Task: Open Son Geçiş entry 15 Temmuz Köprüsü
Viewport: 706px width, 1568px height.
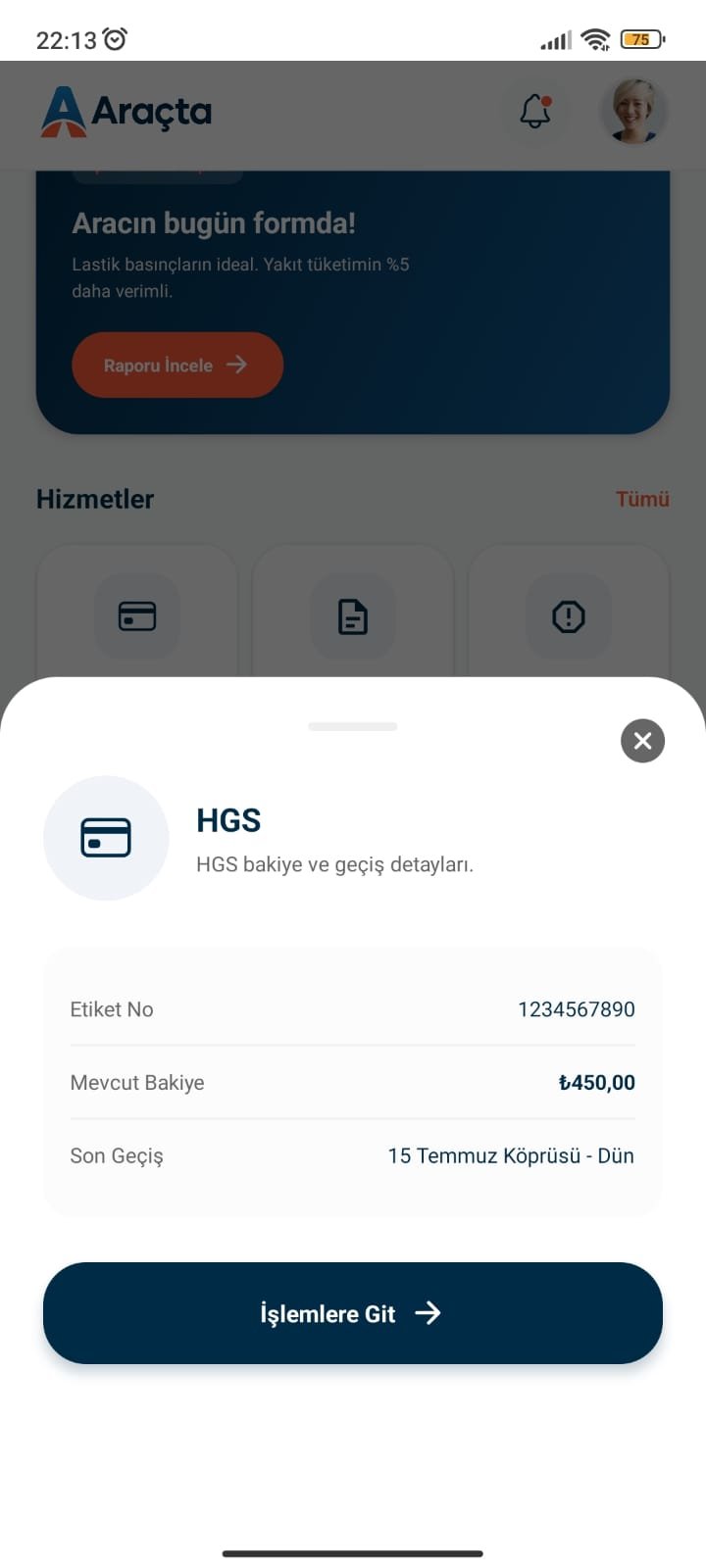Action: click(511, 1155)
